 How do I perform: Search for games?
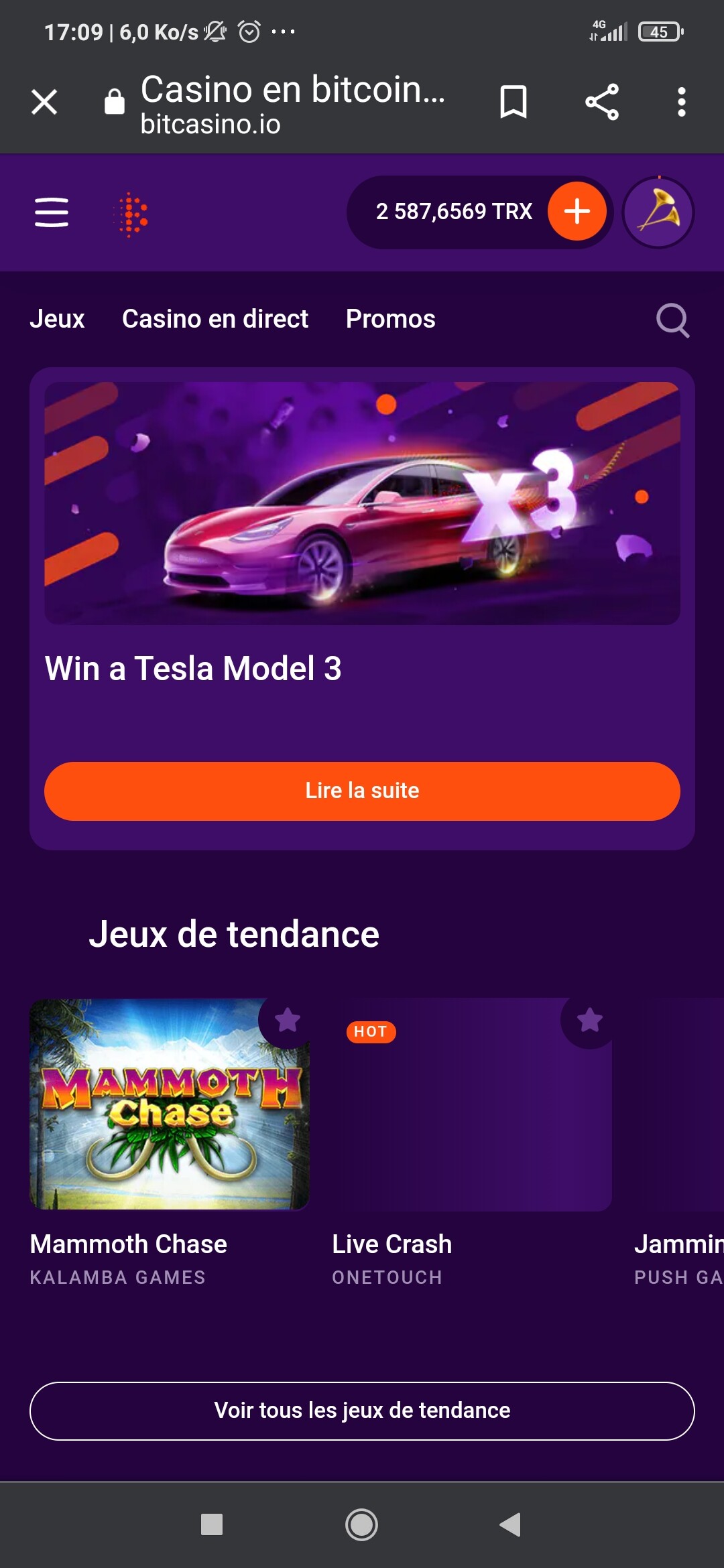point(672,320)
